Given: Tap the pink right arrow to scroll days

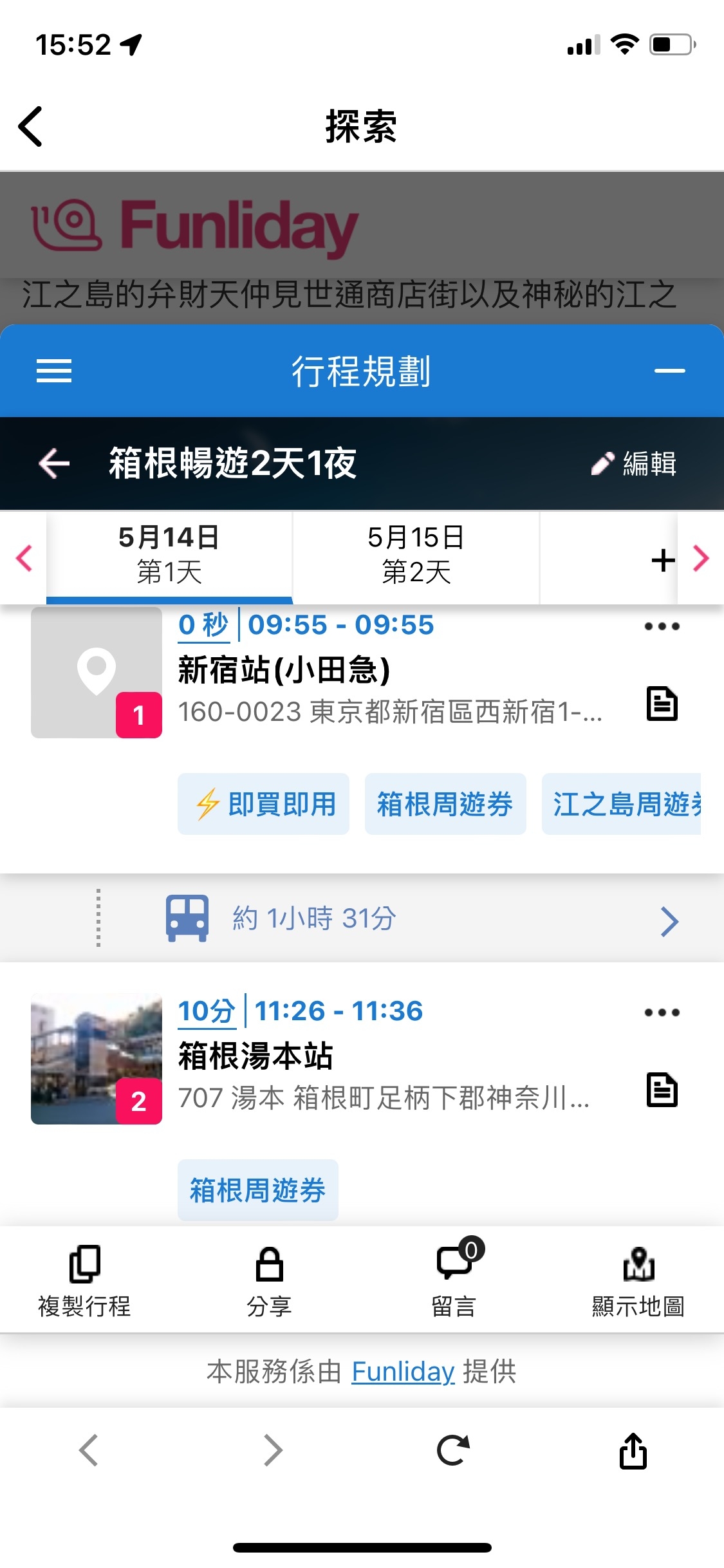Looking at the screenshot, I should click(701, 558).
